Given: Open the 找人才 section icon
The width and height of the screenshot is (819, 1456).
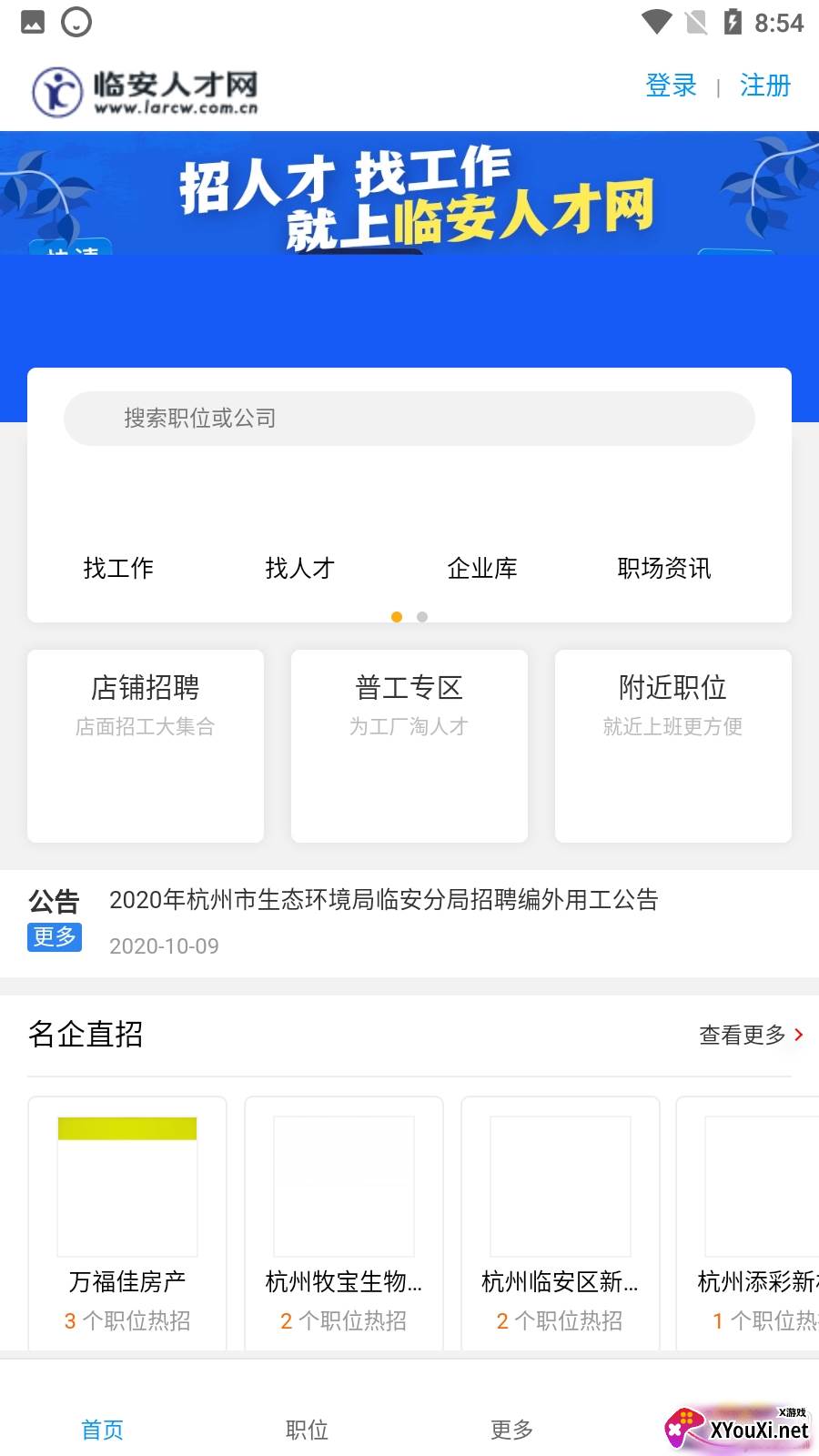Looking at the screenshot, I should [x=300, y=568].
